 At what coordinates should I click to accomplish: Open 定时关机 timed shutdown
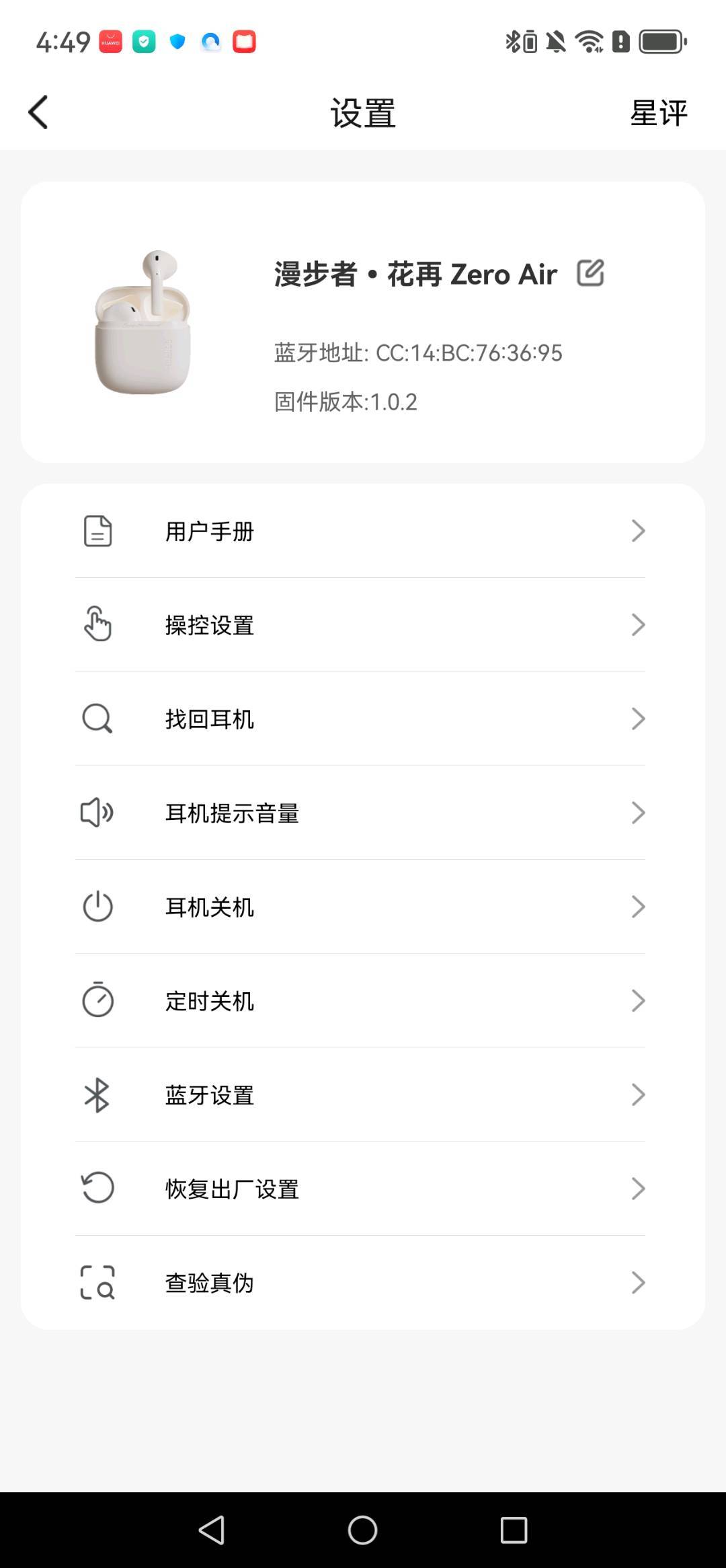(x=363, y=1000)
